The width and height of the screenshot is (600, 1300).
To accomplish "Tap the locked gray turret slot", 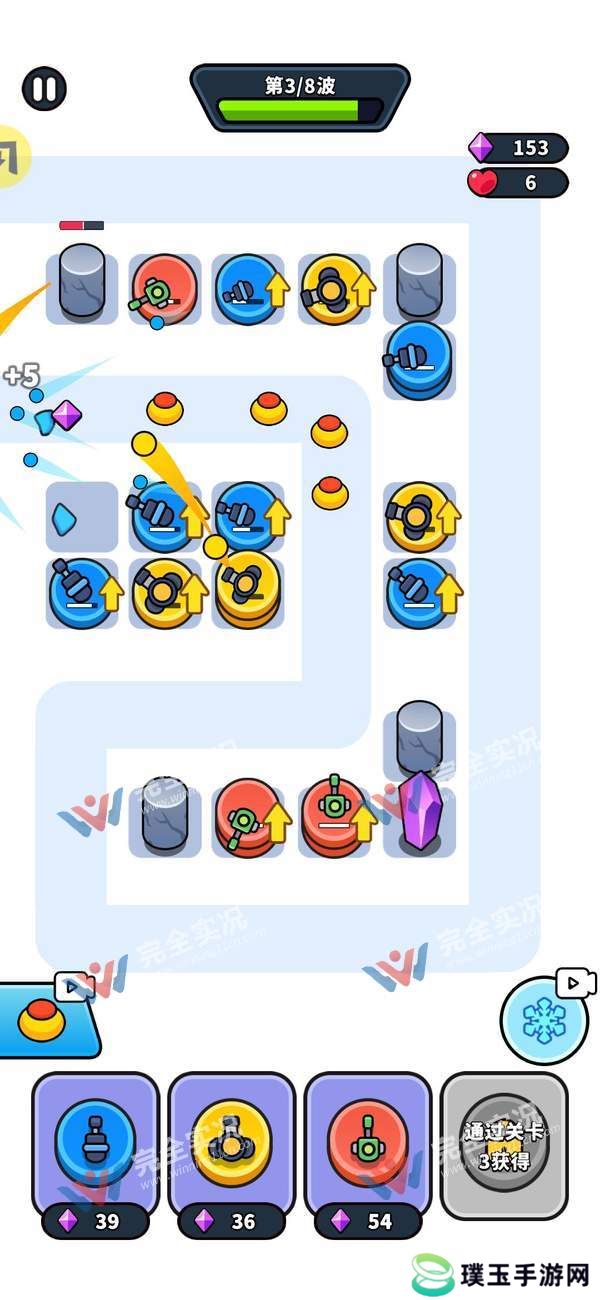I will (x=504, y=1145).
